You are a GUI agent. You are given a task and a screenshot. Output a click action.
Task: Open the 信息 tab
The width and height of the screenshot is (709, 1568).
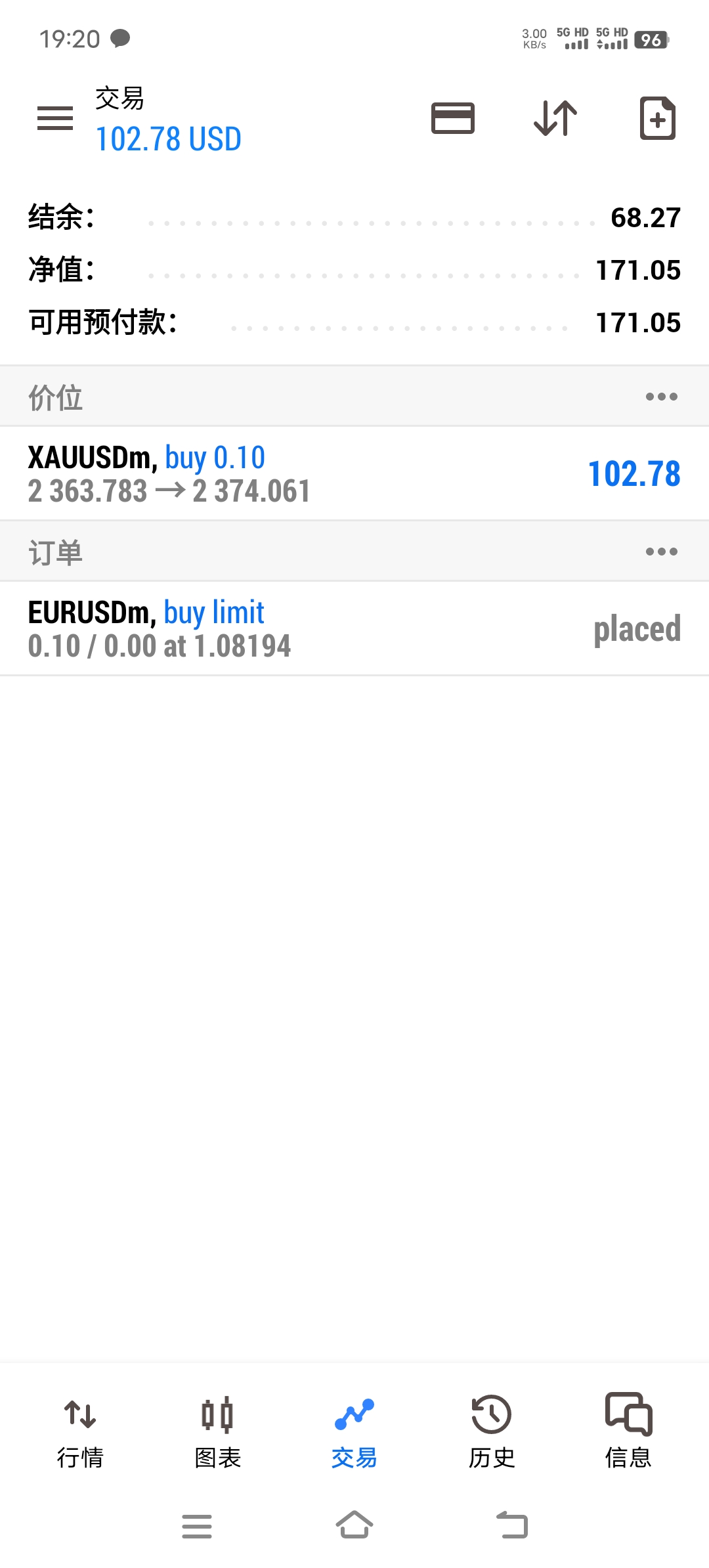pyautogui.click(x=628, y=1431)
